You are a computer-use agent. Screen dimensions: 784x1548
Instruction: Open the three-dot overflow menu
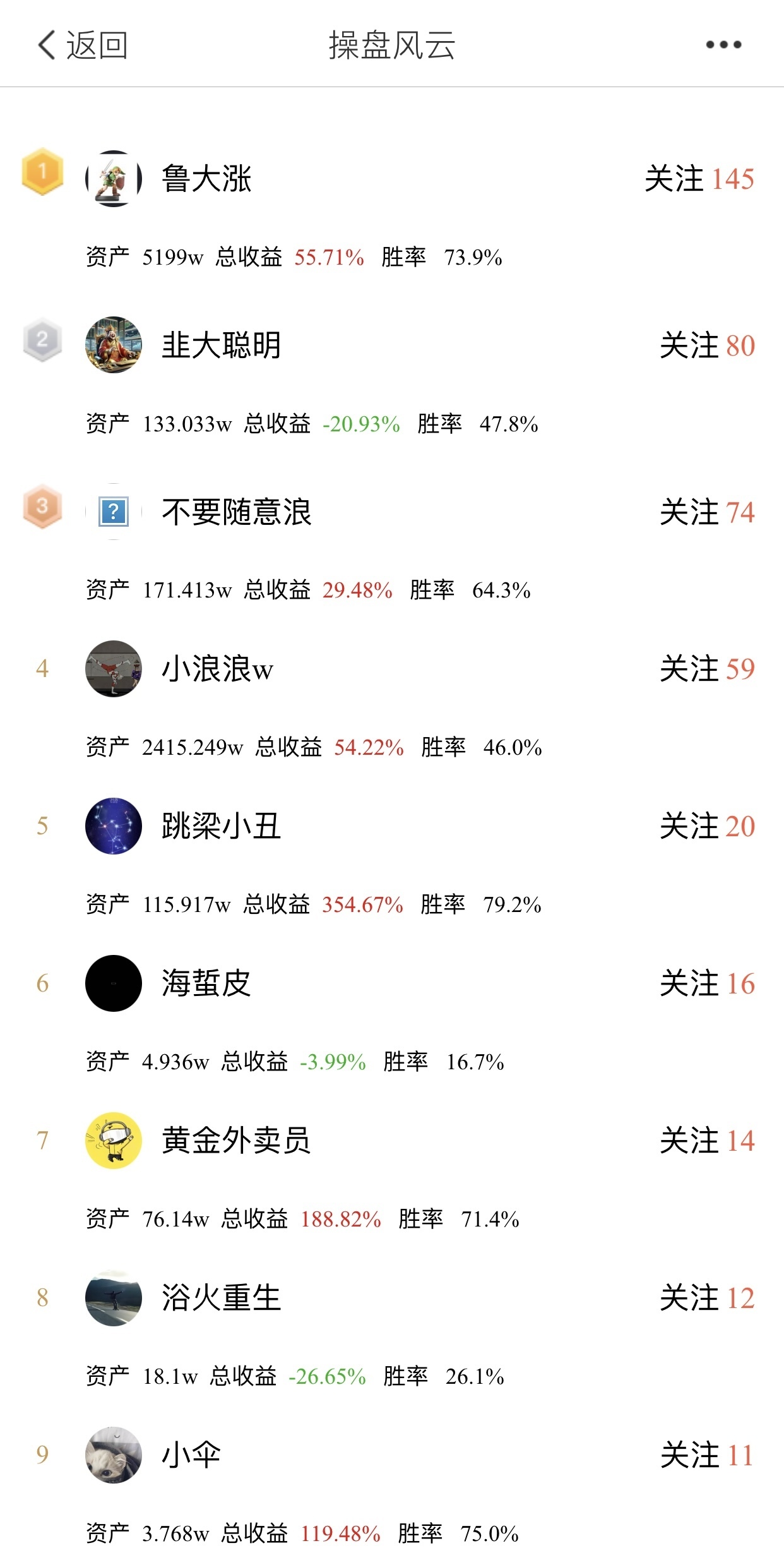click(x=723, y=45)
